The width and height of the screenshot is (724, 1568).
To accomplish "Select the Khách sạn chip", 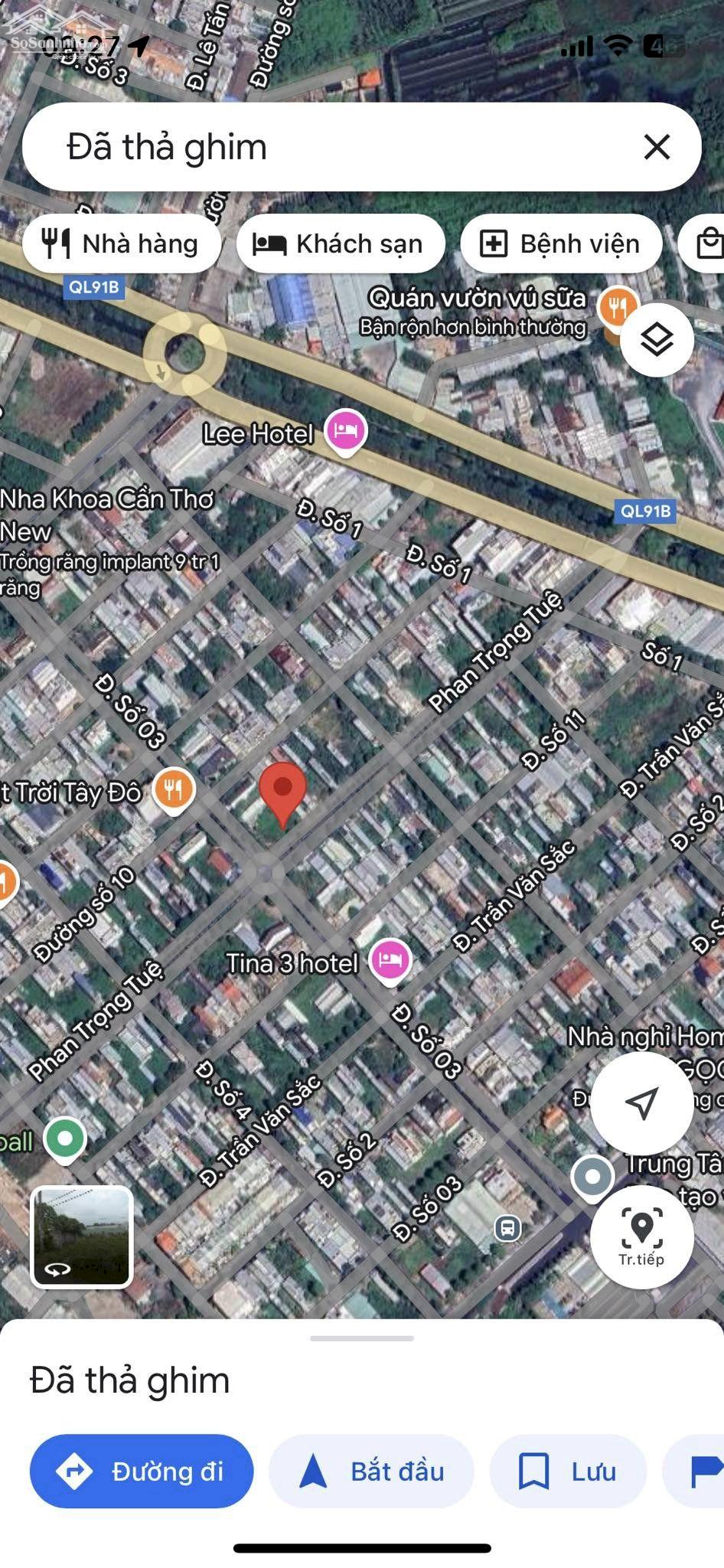I will click(340, 244).
